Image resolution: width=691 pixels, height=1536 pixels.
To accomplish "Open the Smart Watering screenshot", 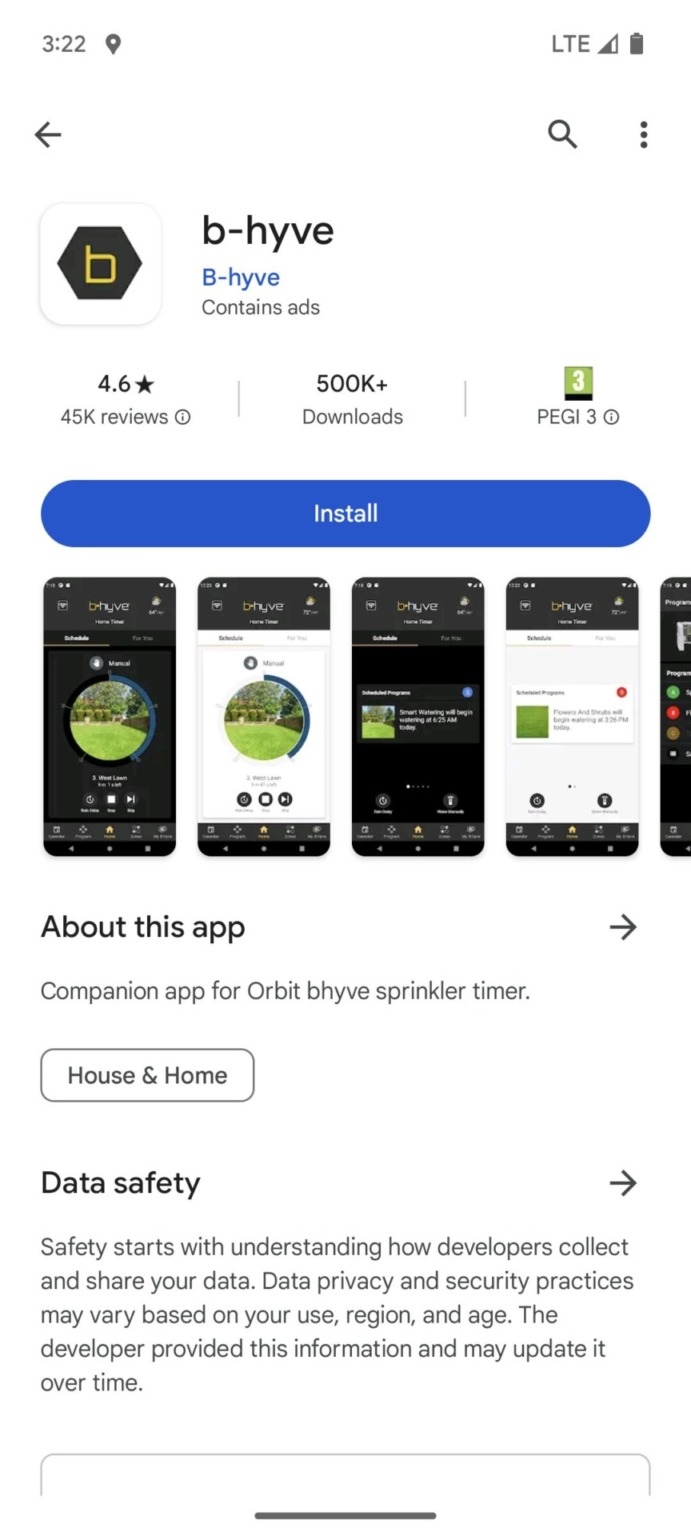I will click(x=418, y=716).
